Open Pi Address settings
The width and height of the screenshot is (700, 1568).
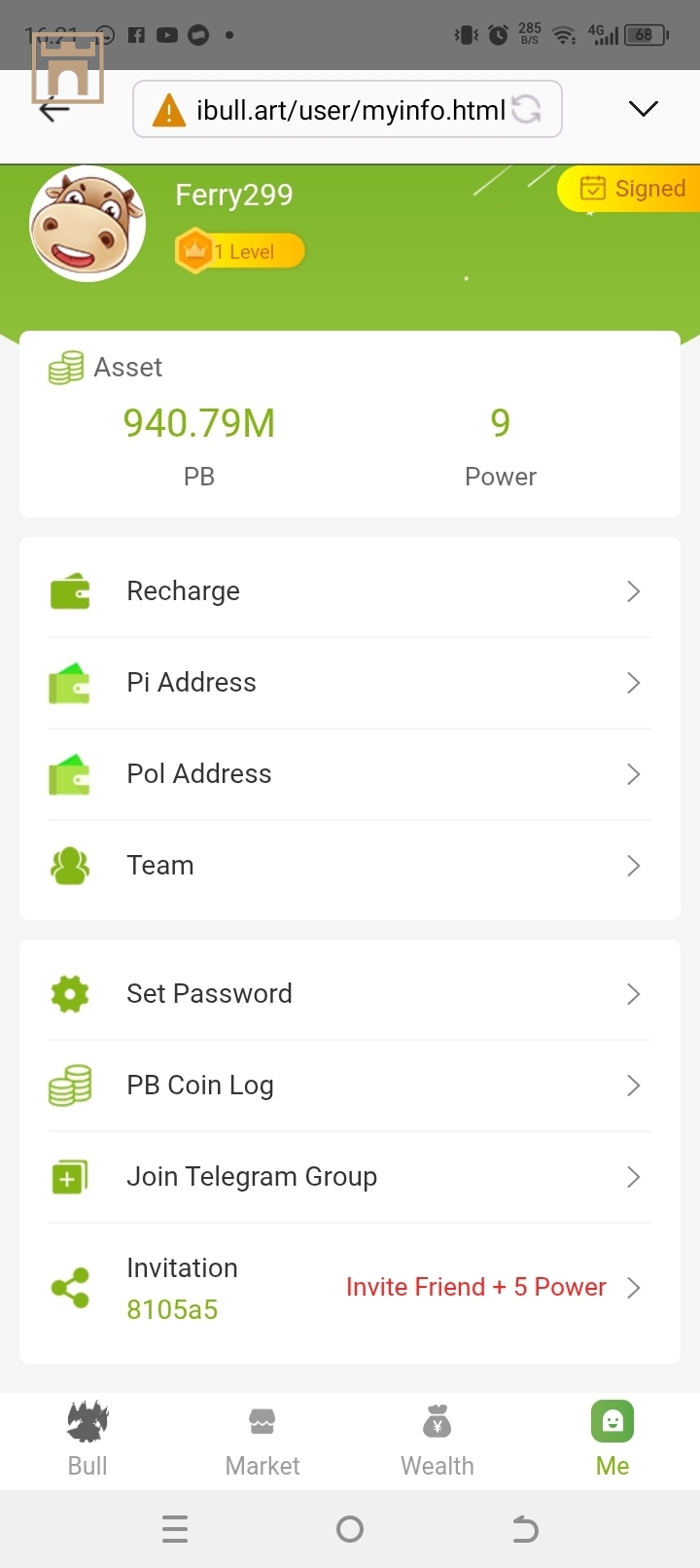tap(350, 683)
